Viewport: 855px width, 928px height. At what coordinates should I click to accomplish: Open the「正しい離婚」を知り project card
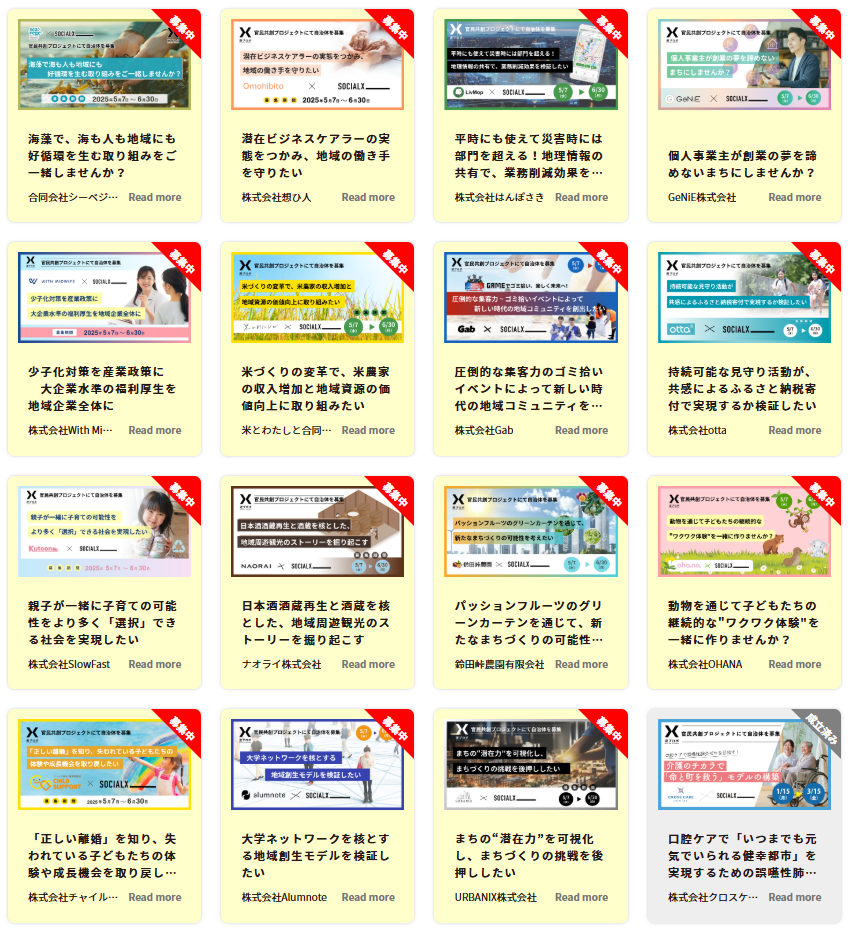coord(103,855)
